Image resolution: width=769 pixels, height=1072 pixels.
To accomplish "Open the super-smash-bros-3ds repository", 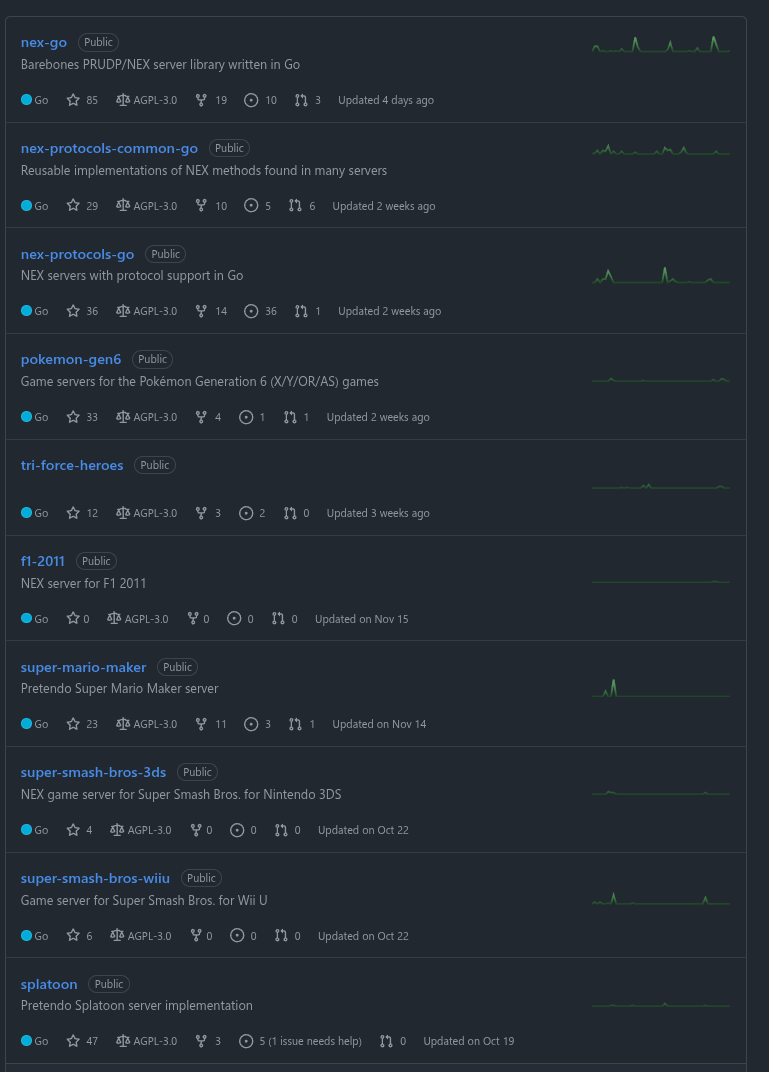I will pos(93,772).
